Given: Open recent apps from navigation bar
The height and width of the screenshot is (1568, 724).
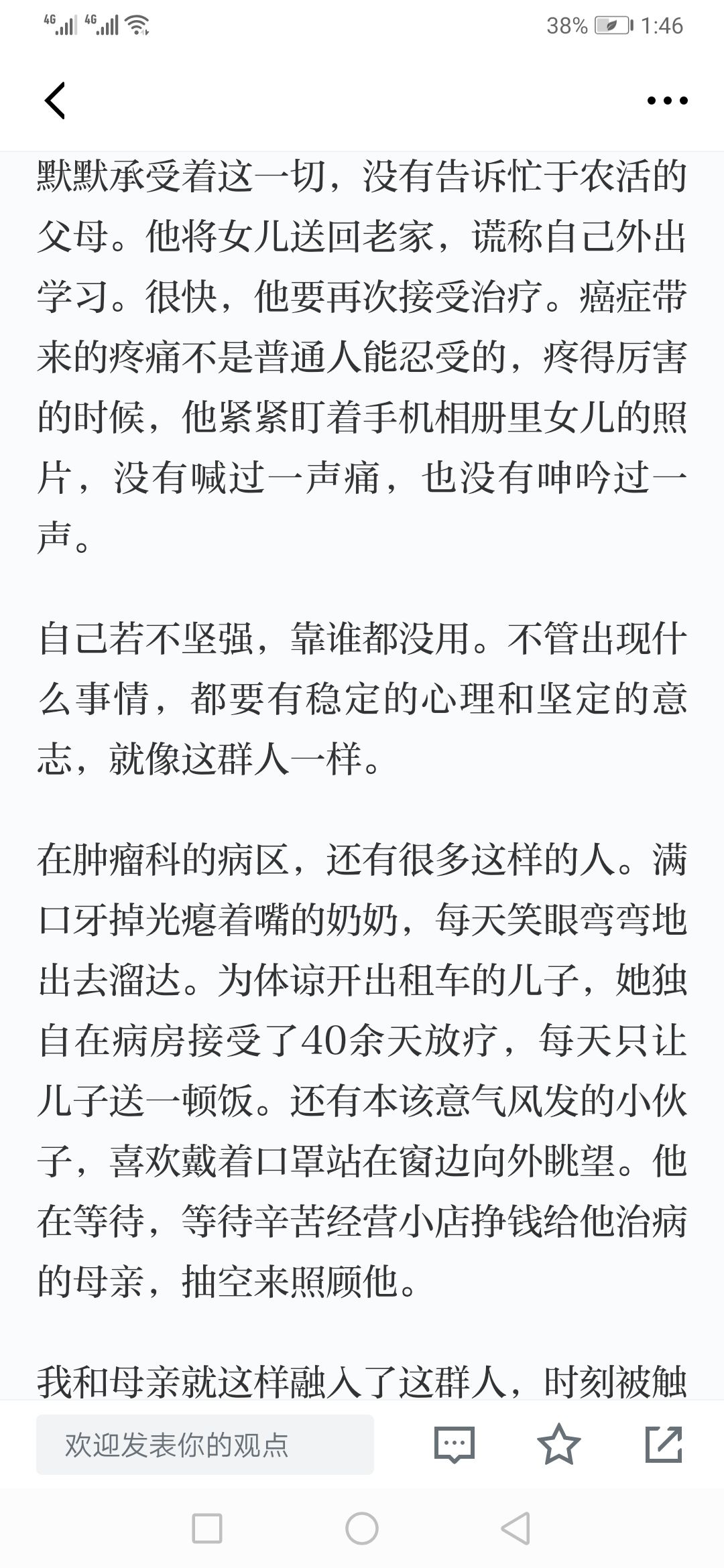Looking at the screenshot, I should [207, 1530].
